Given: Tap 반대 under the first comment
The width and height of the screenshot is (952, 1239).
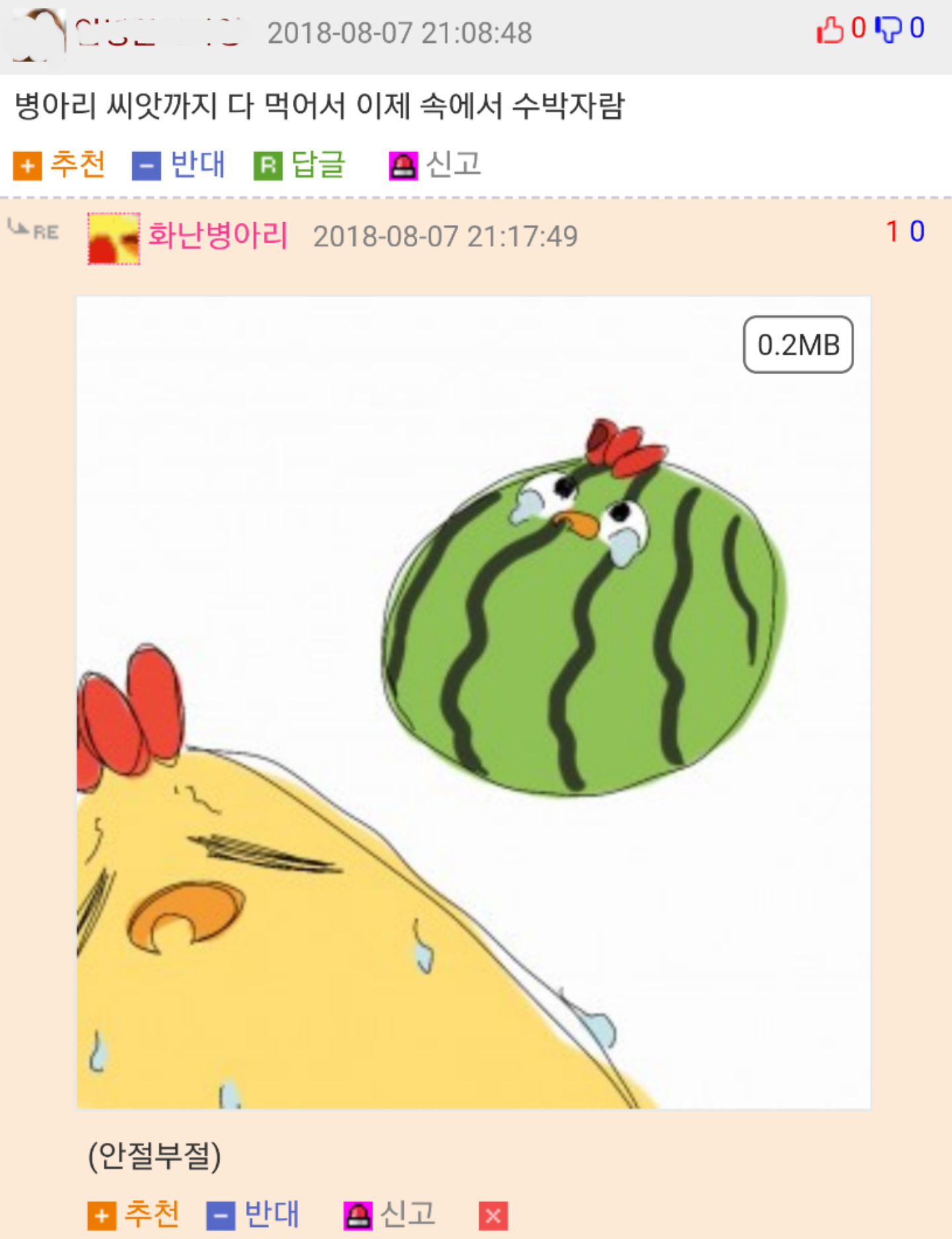Looking at the screenshot, I should coord(178,165).
